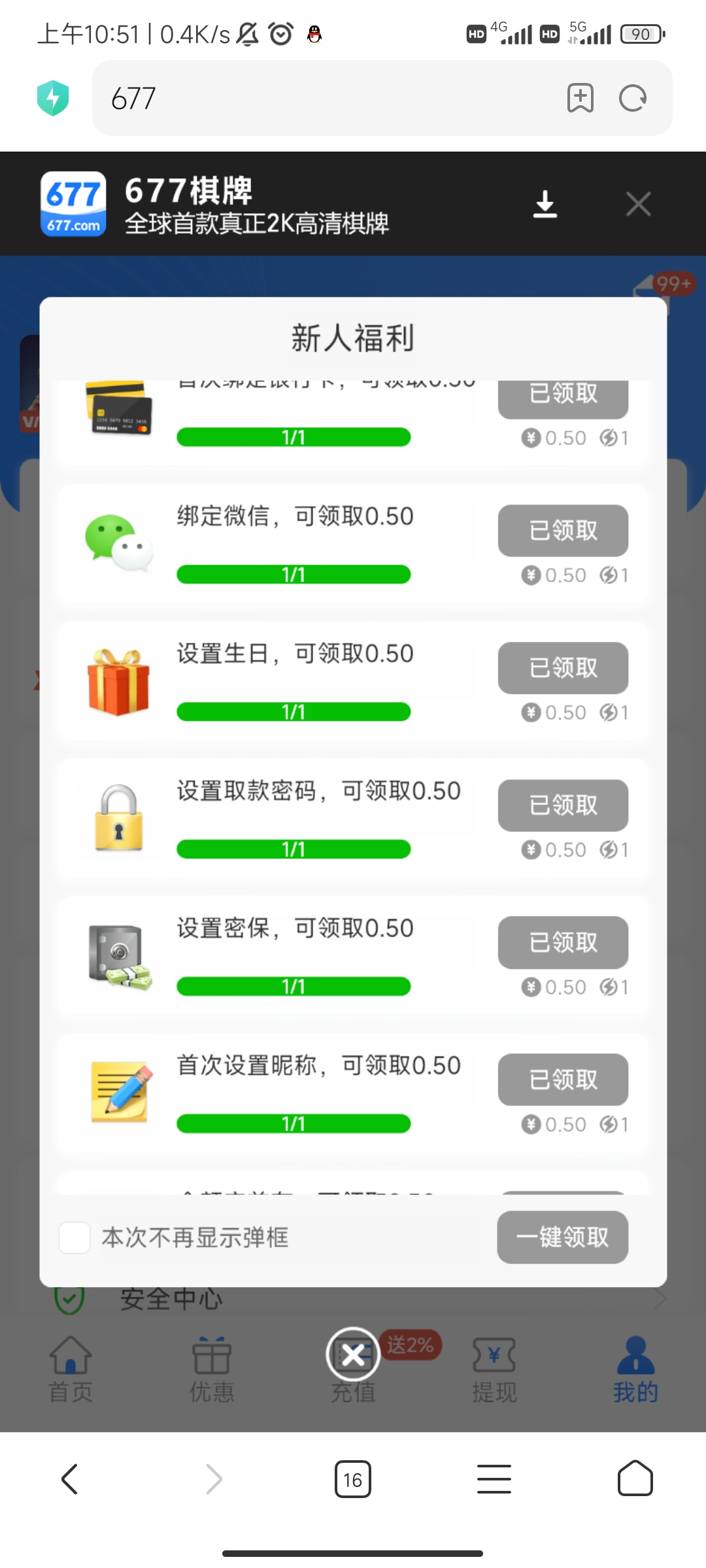
Task: Tap 已领取 button for 首次设置昵称 reward
Action: point(563,1079)
